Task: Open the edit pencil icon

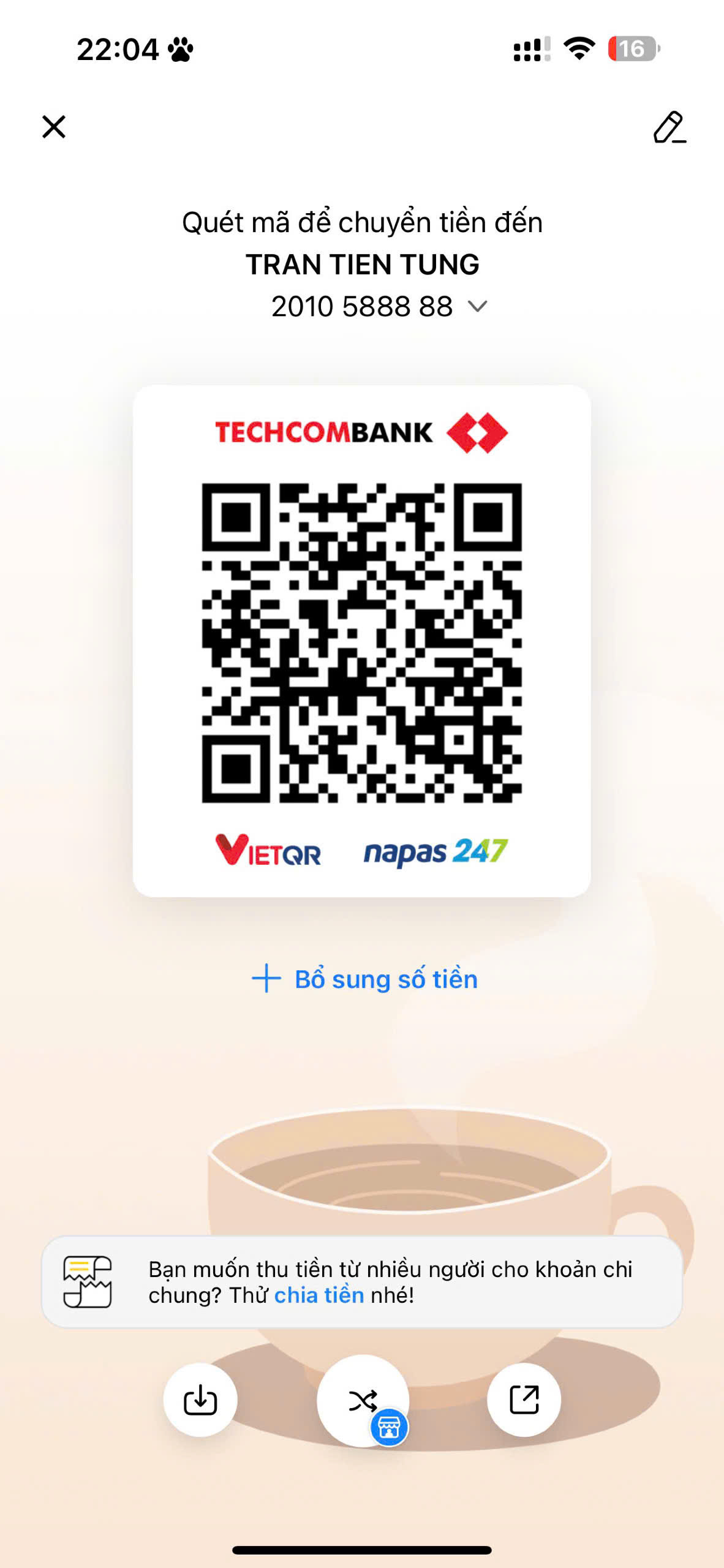Action: click(x=669, y=127)
